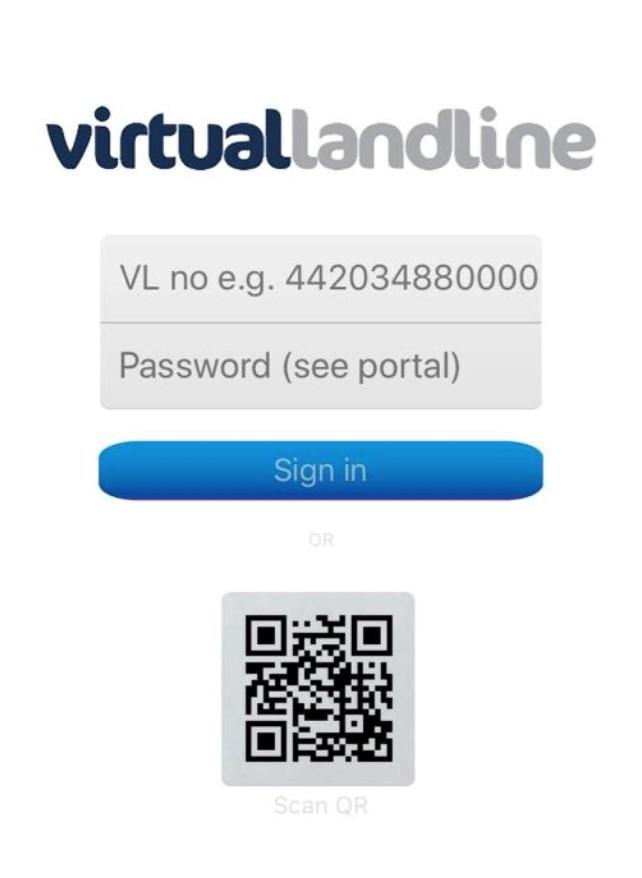Tap the VL number input field

coord(320,278)
